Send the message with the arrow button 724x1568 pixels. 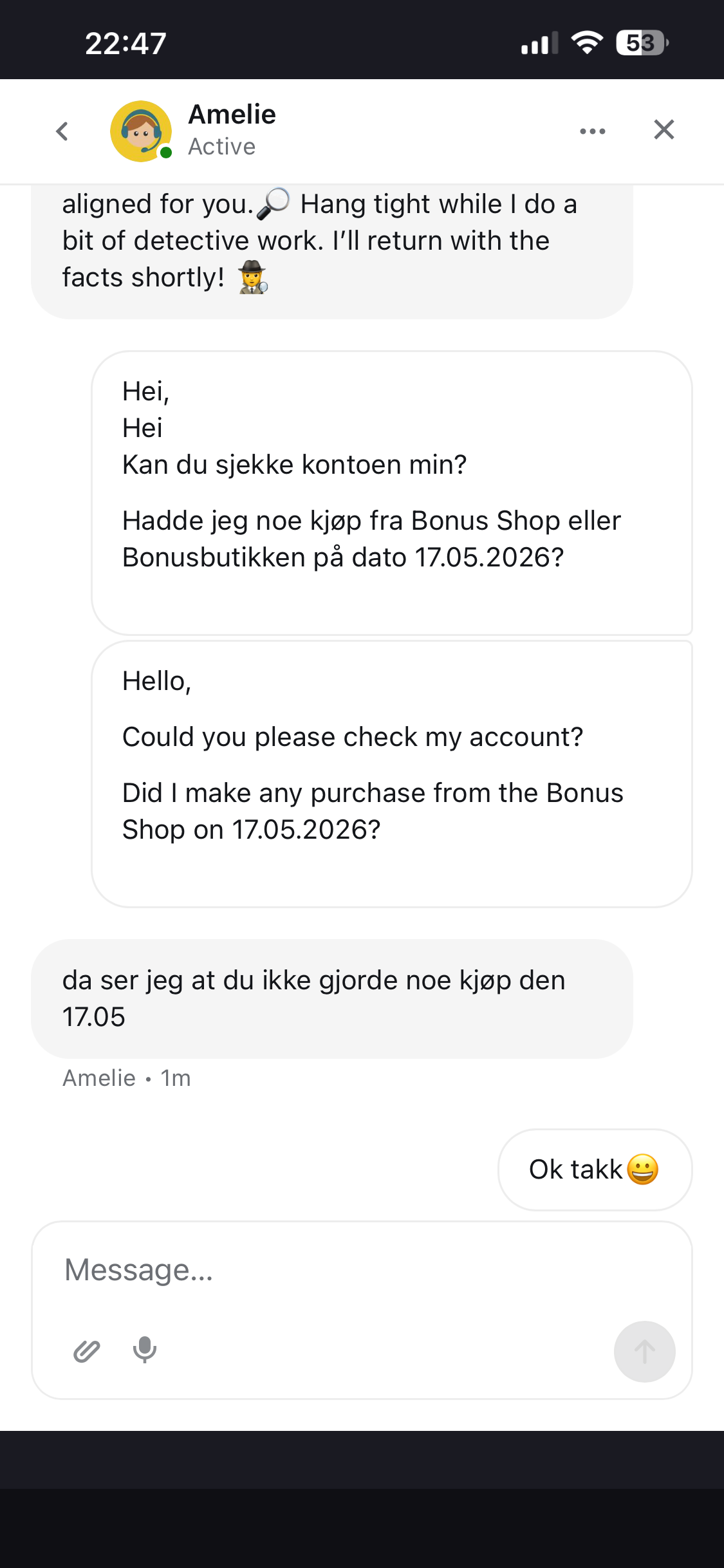point(644,1352)
